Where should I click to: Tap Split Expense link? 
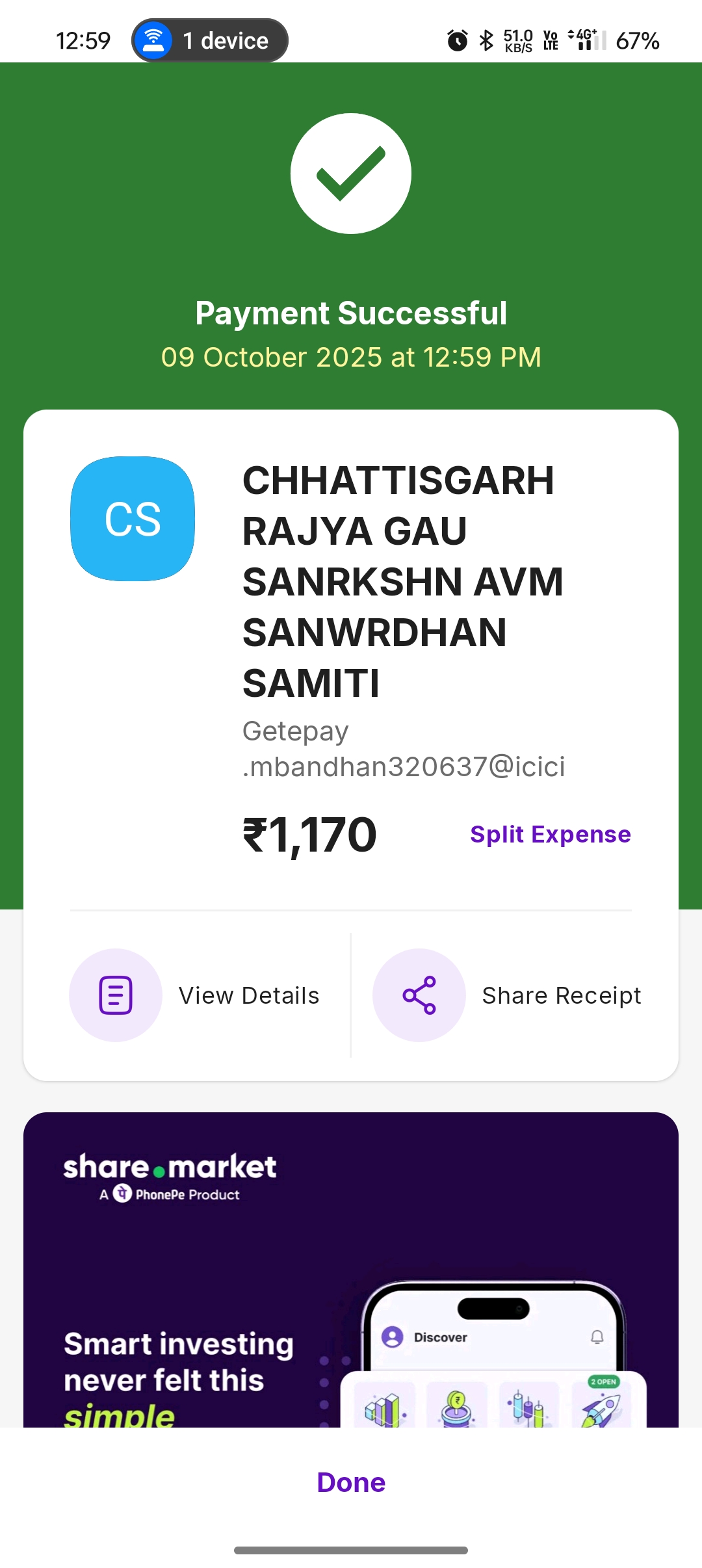point(550,834)
